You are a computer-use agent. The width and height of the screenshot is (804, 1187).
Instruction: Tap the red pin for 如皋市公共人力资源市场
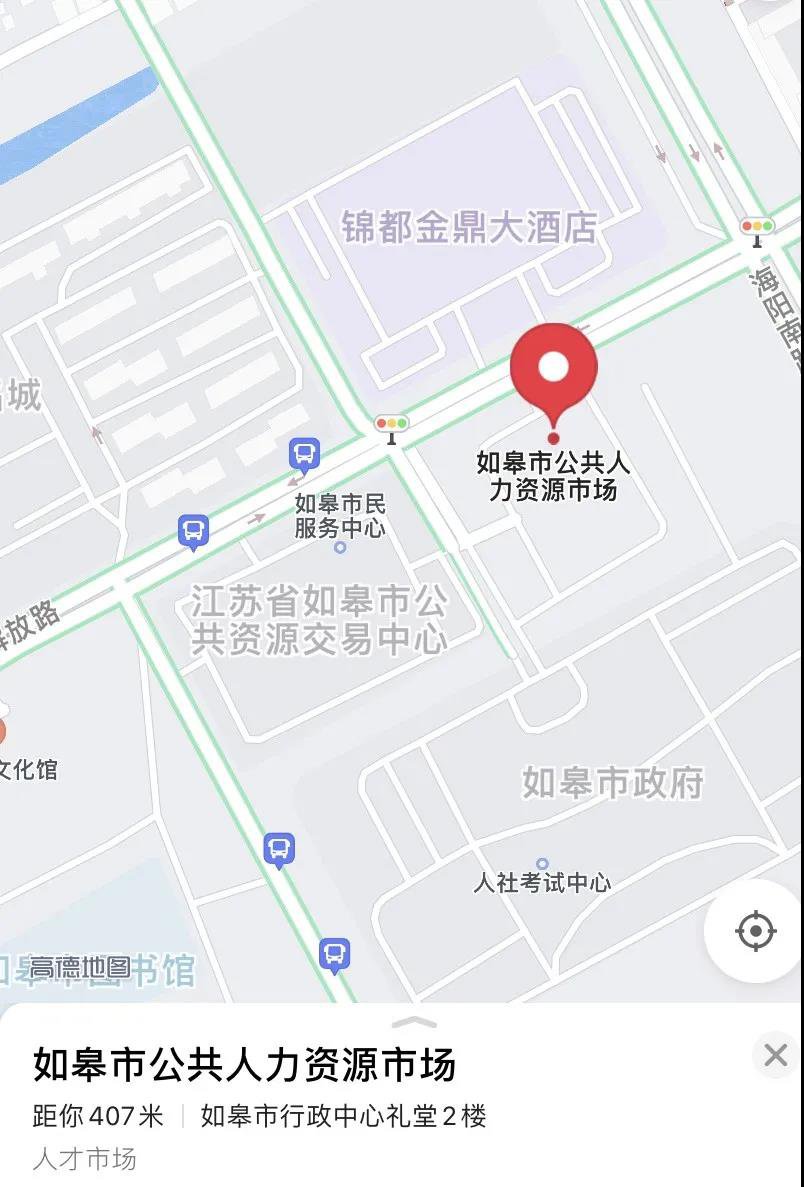(x=554, y=371)
